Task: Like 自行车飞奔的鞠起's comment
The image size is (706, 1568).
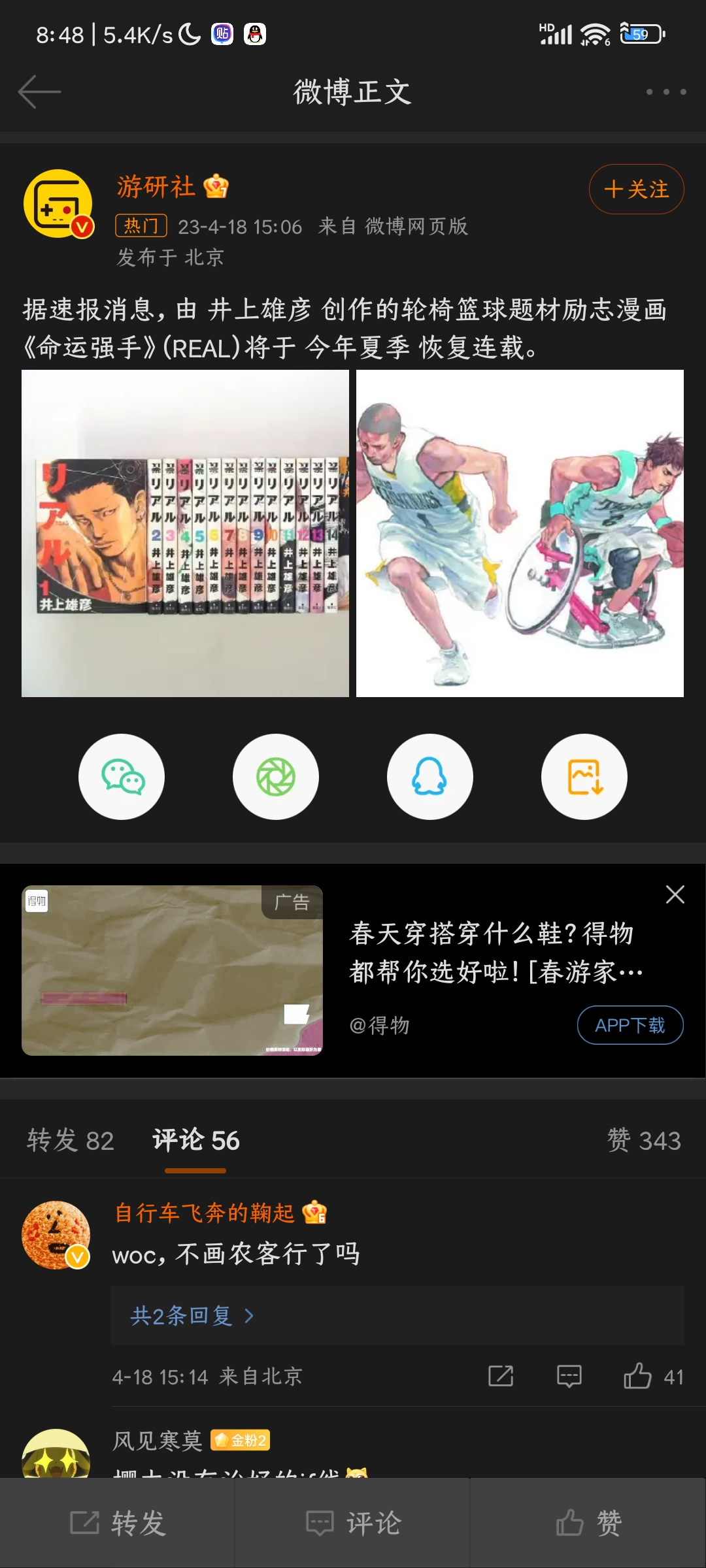Action: (x=638, y=1377)
